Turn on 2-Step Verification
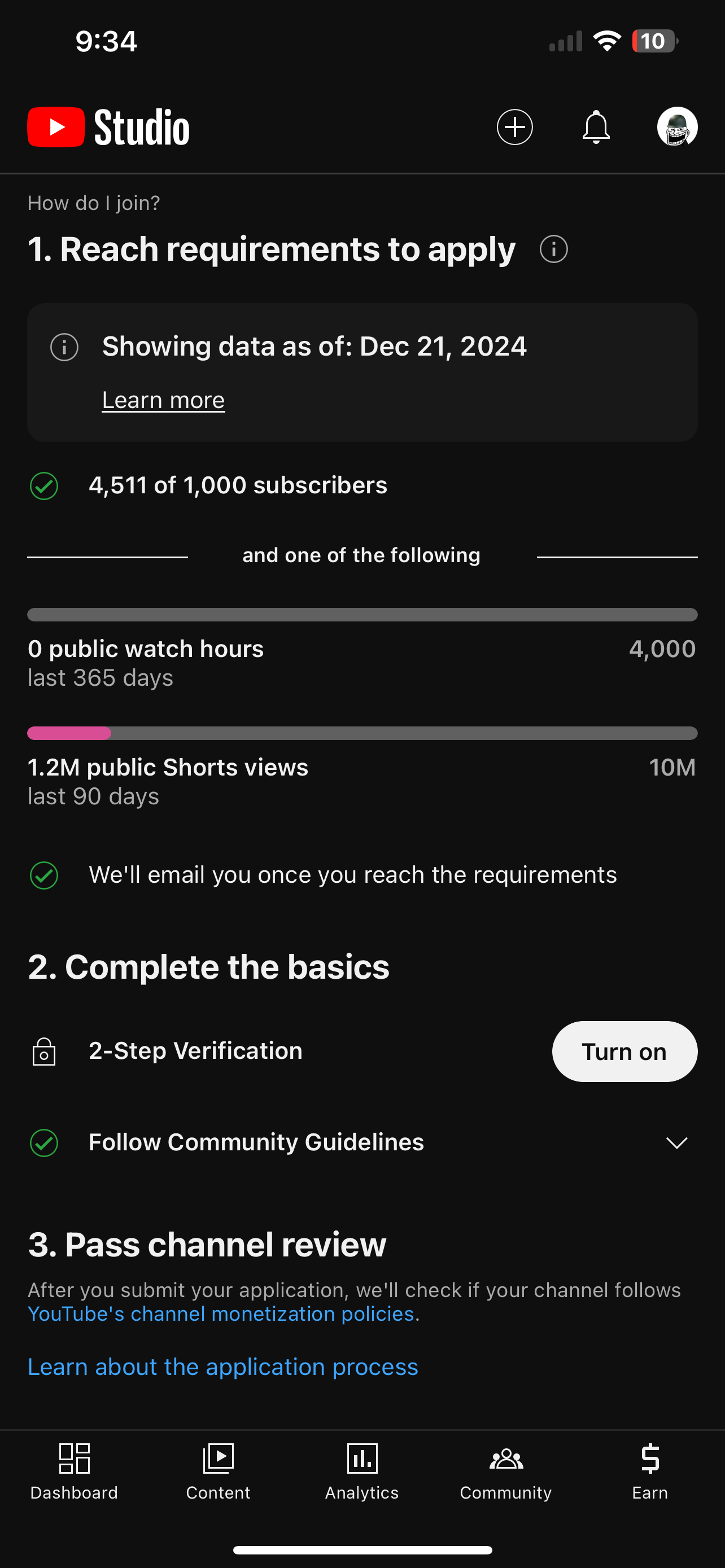Viewport: 725px width, 1568px height. [x=624, y=1051]
